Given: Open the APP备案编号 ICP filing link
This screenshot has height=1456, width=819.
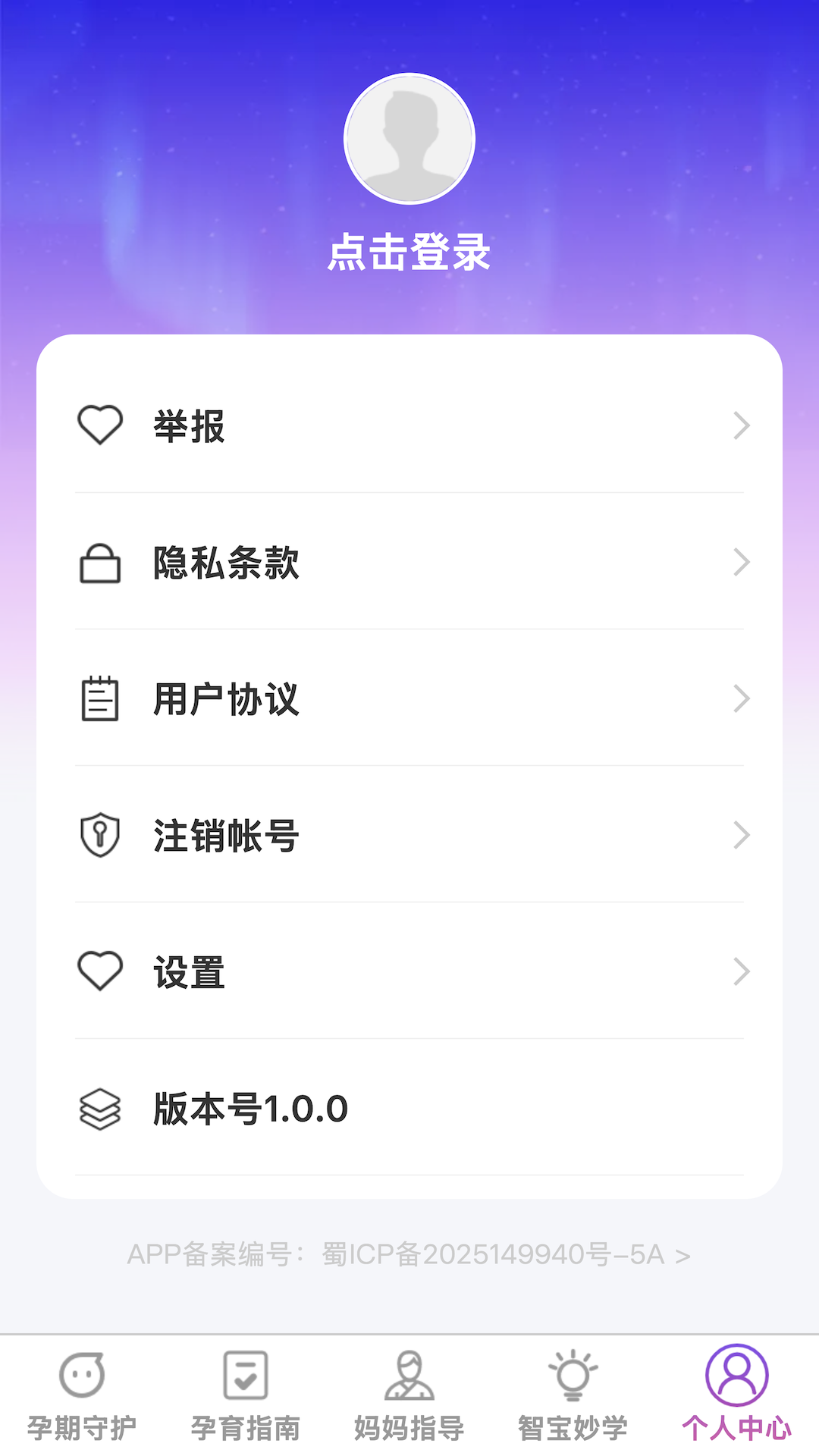Looking at the screenshot, I should 409,1255.
